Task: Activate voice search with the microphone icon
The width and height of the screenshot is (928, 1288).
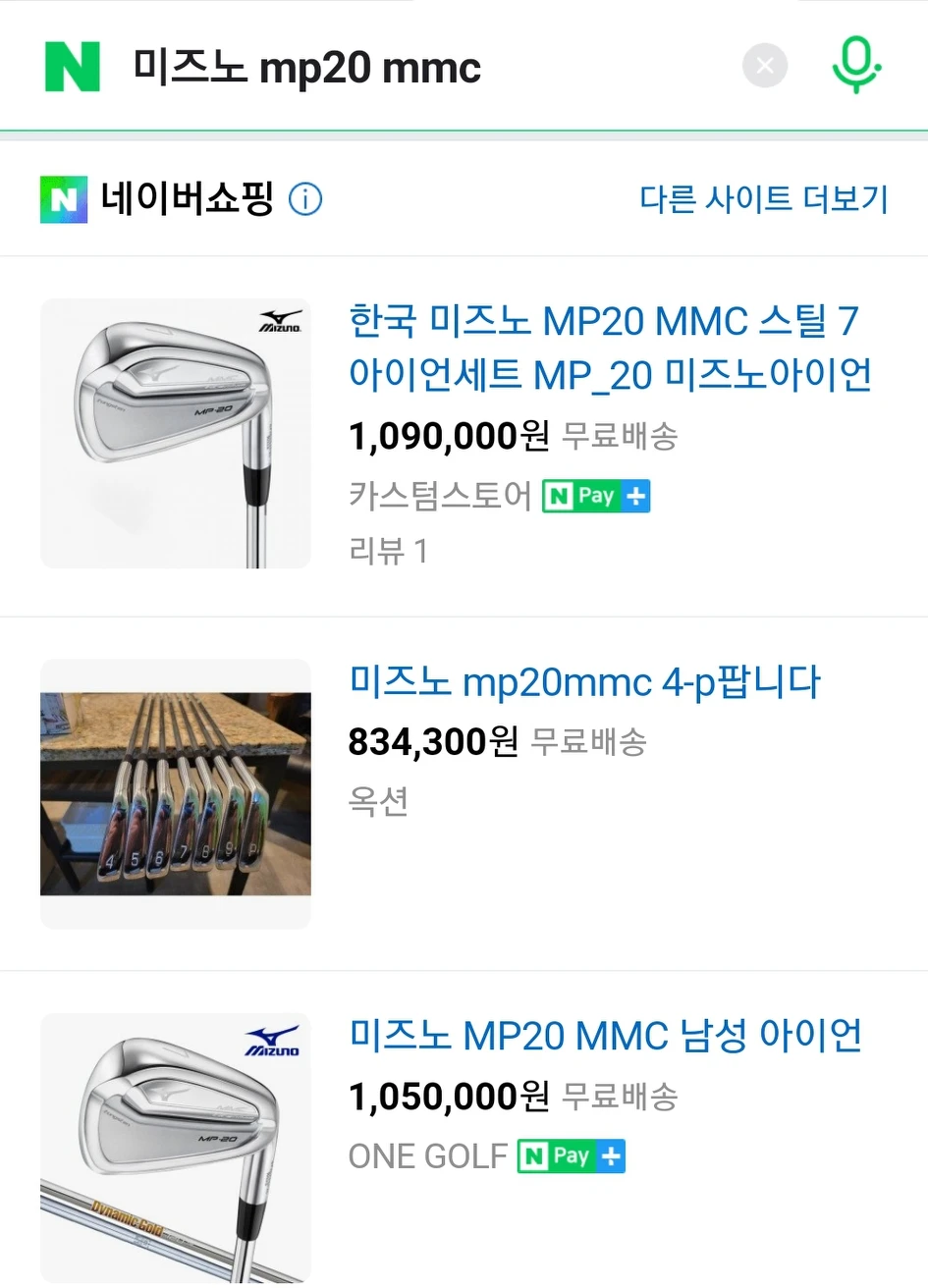Action: click(x=855, y=65)
